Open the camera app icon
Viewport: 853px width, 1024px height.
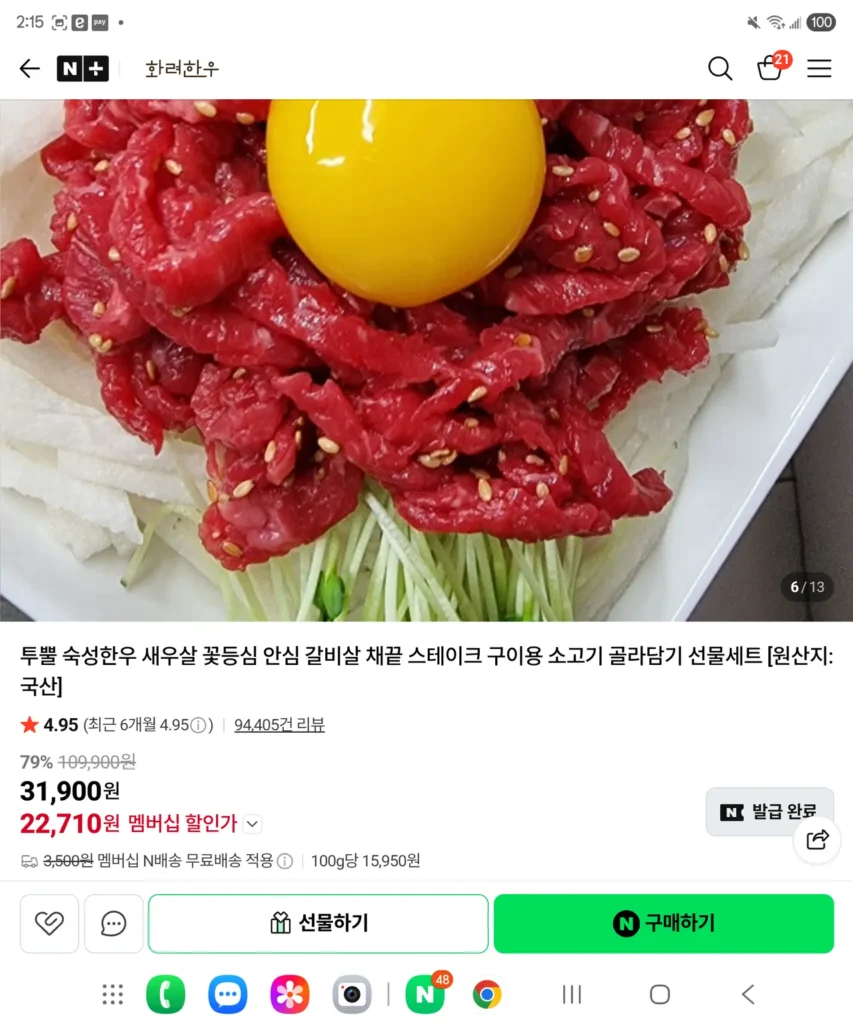pyautogui.click(x=351, y=994)
